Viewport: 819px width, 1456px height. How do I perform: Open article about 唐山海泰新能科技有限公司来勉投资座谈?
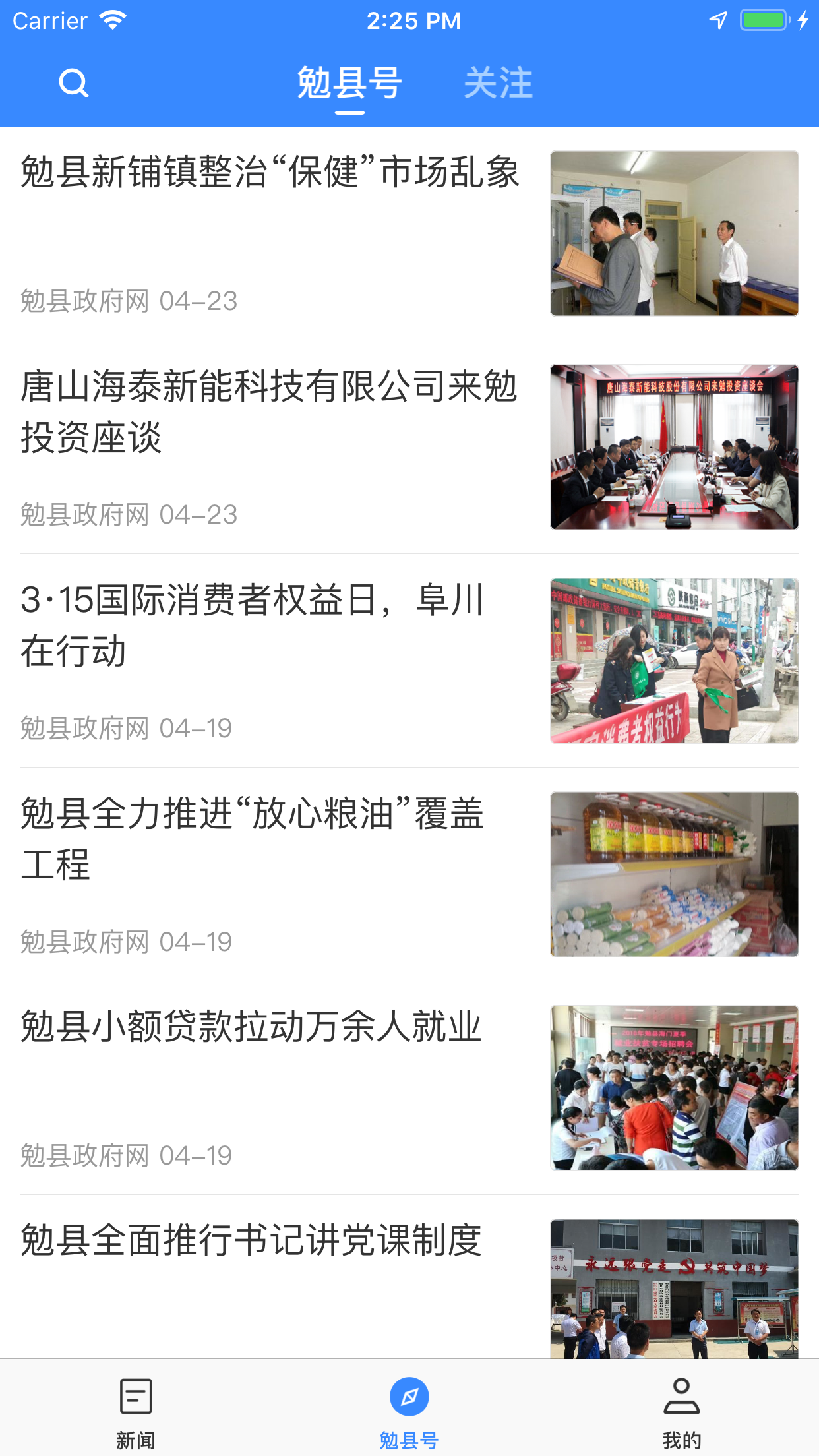[x=409, y=447]
